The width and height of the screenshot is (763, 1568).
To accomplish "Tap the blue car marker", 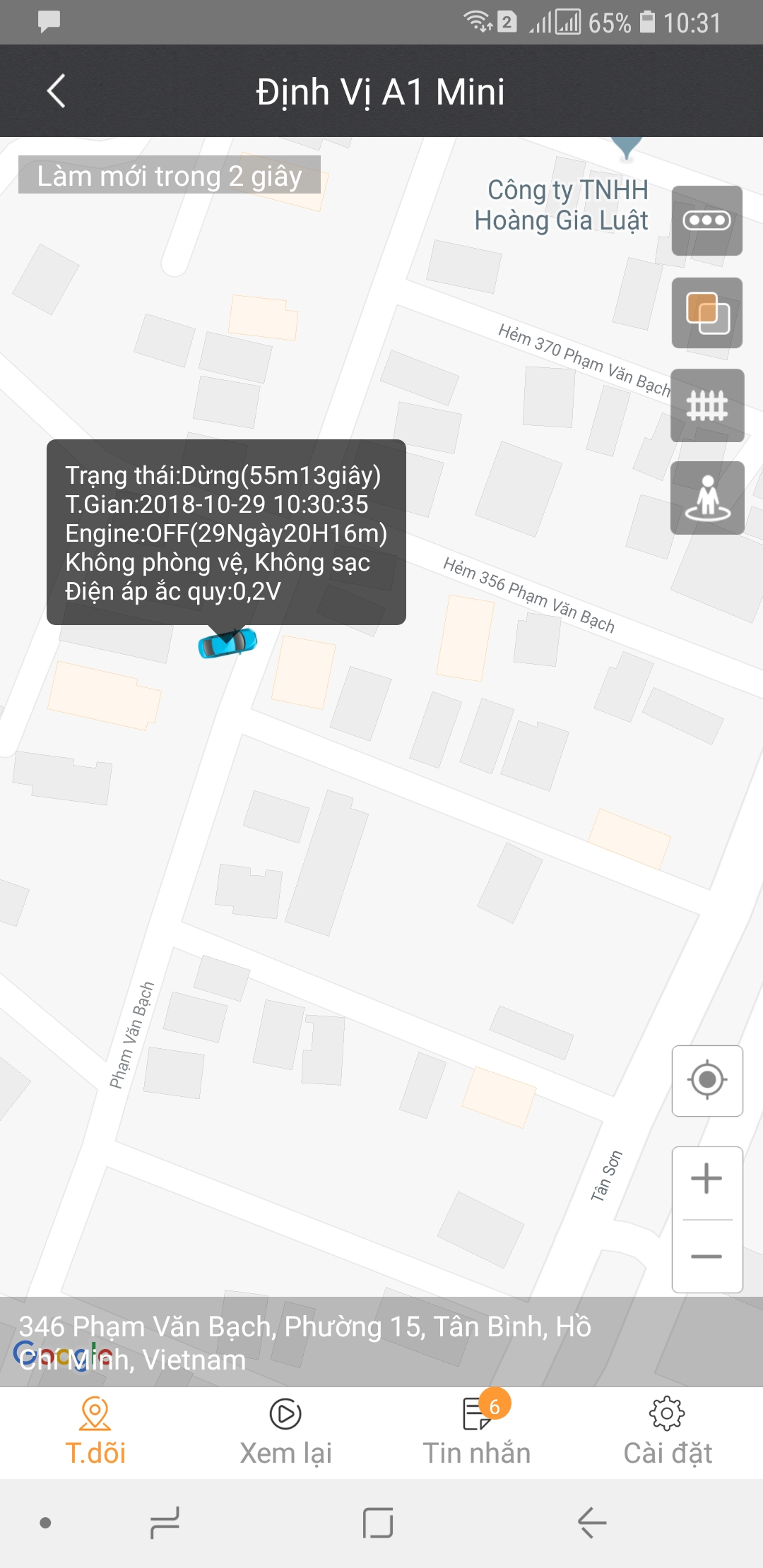I will 227,643.
